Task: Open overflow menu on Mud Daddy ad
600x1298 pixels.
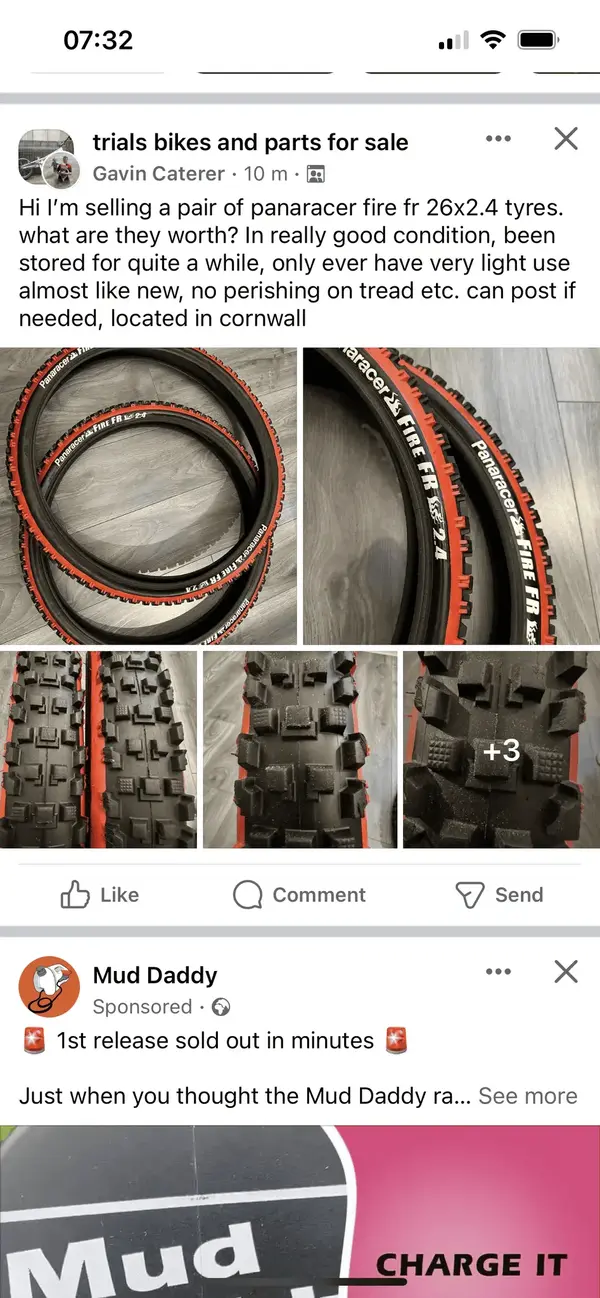Action: tap(498, 971)
